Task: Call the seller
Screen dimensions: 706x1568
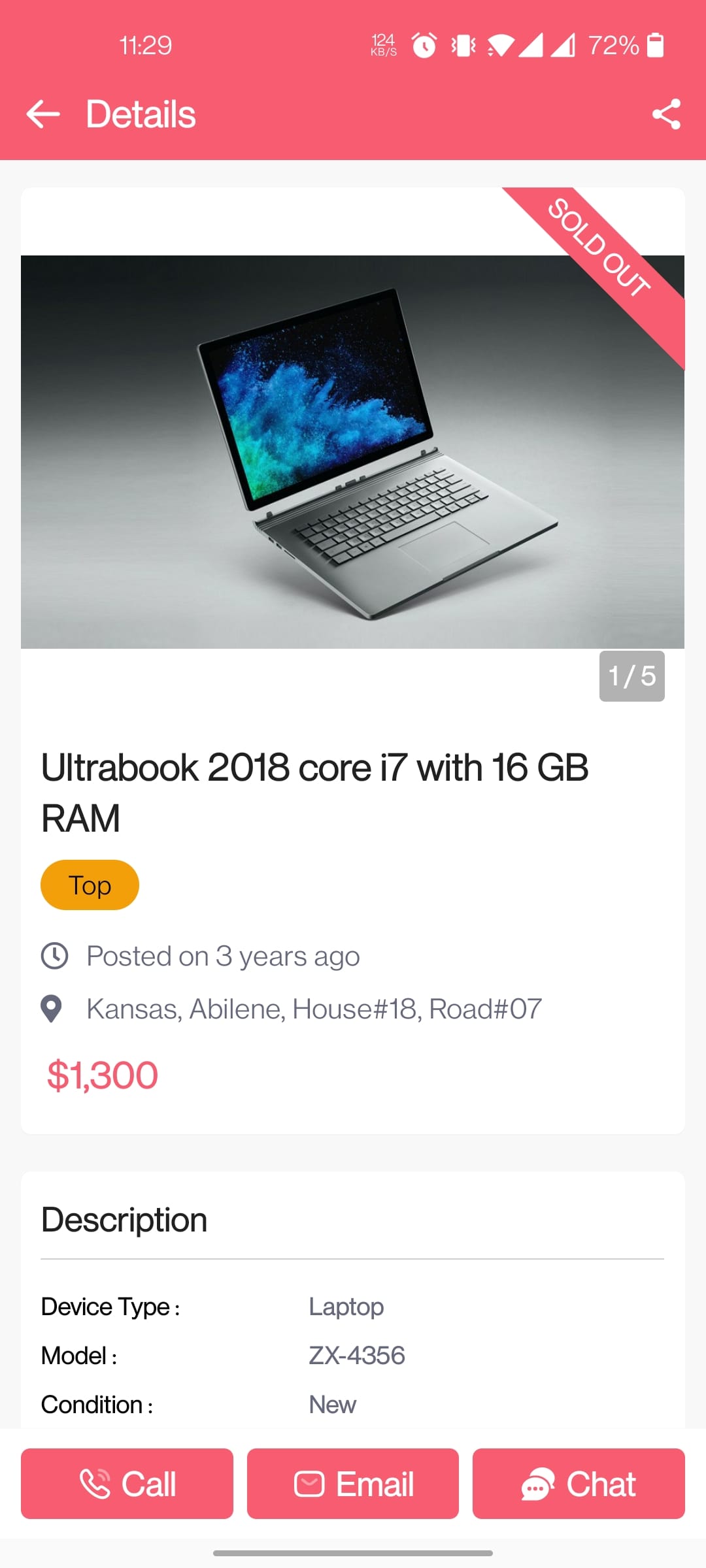Action: (127, 1483)
